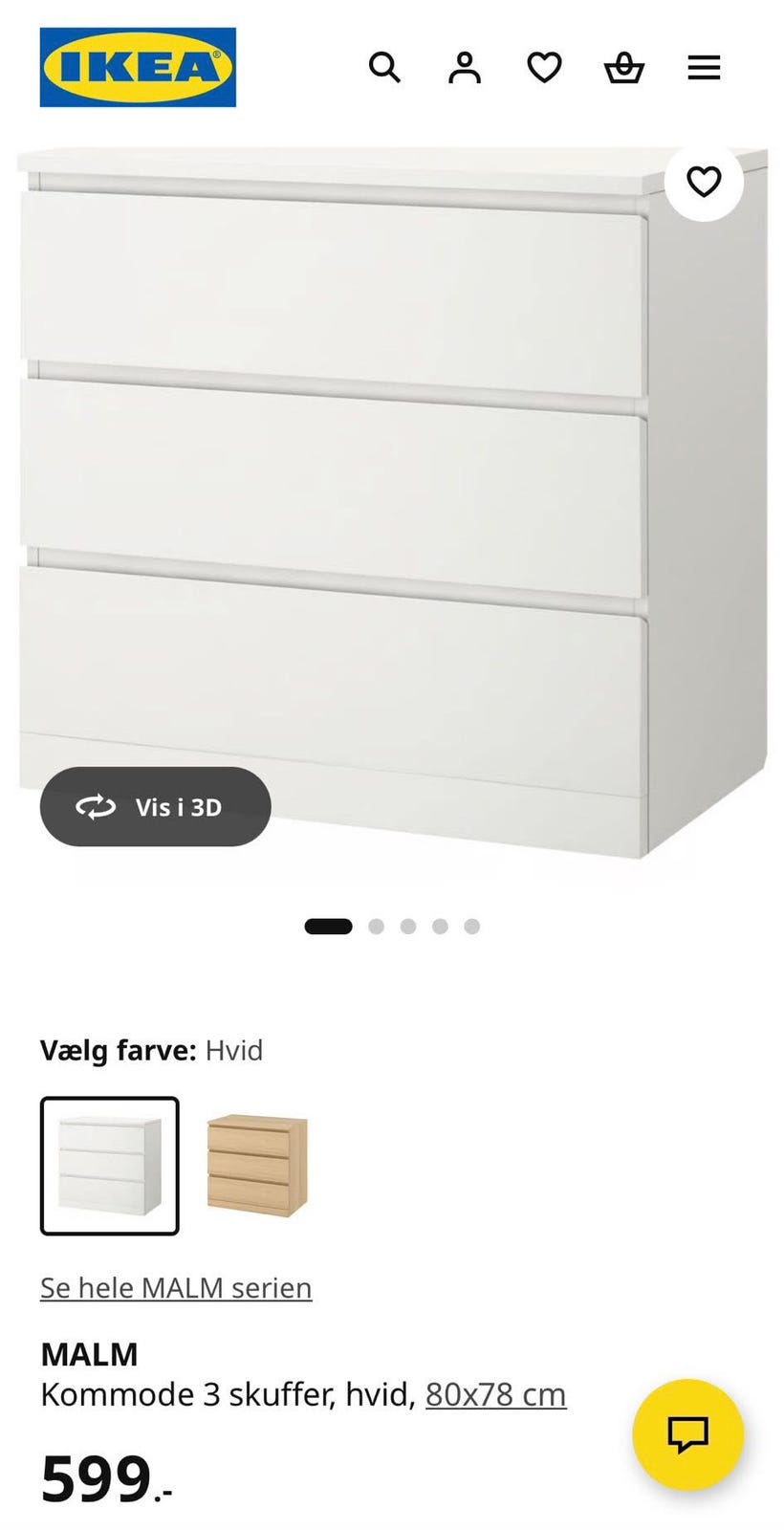Expand the 80x78 cm dimensions details
The width and height of the screenshot is (784, 1530).
(x=494, y=1394)
